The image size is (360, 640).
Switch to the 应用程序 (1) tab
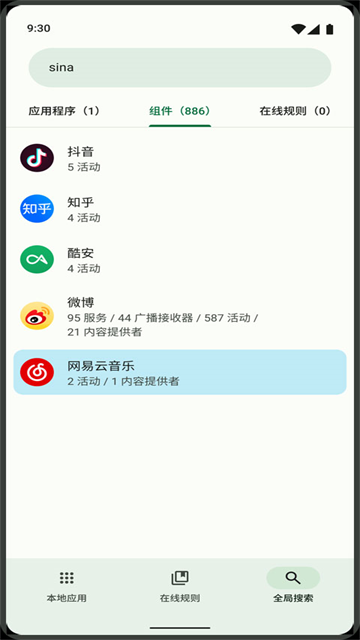[x=64, y=111]
